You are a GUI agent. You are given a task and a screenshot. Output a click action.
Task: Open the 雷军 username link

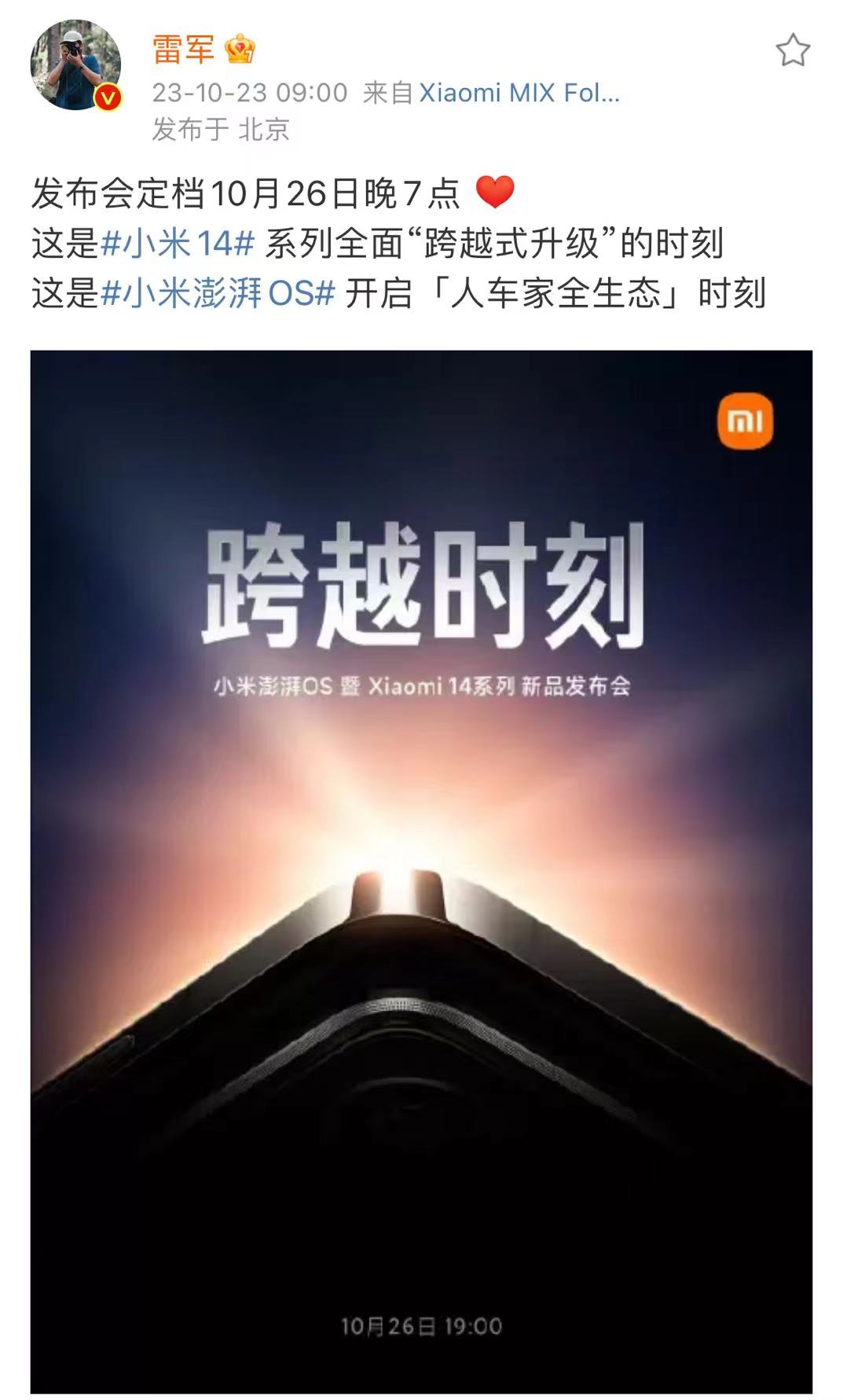coord(183,50)
